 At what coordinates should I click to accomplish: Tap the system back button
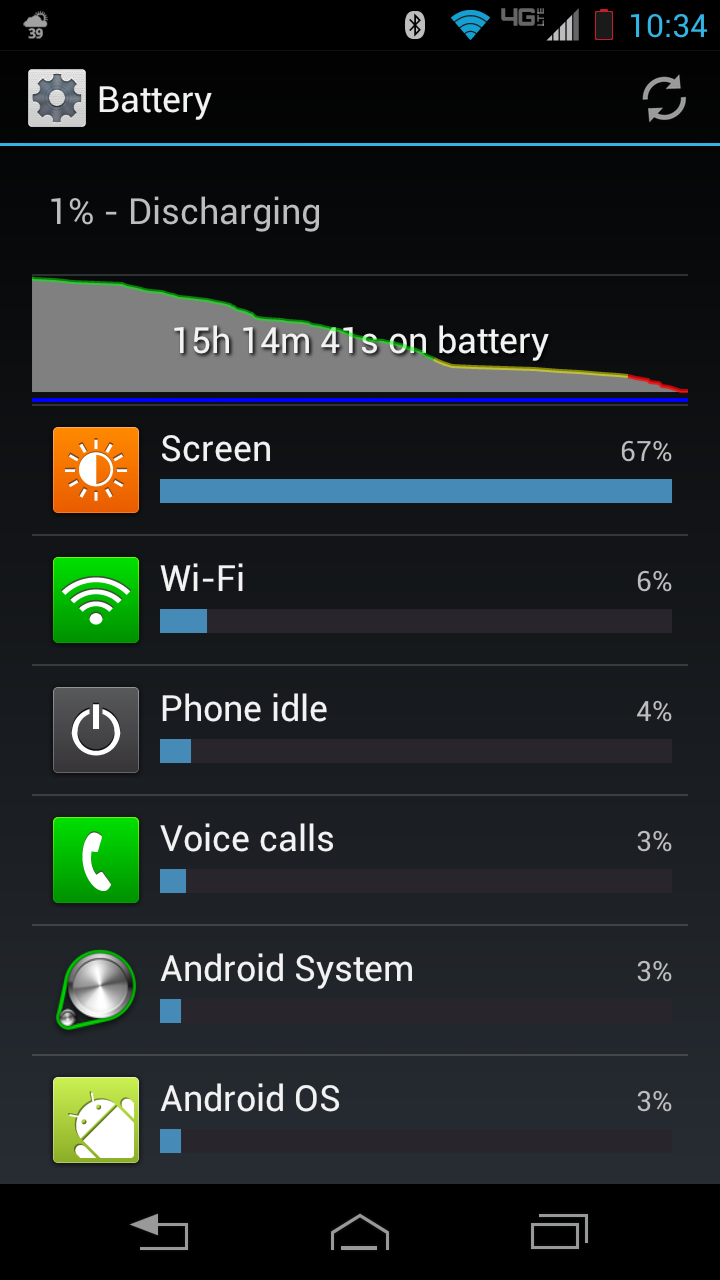159,1232
